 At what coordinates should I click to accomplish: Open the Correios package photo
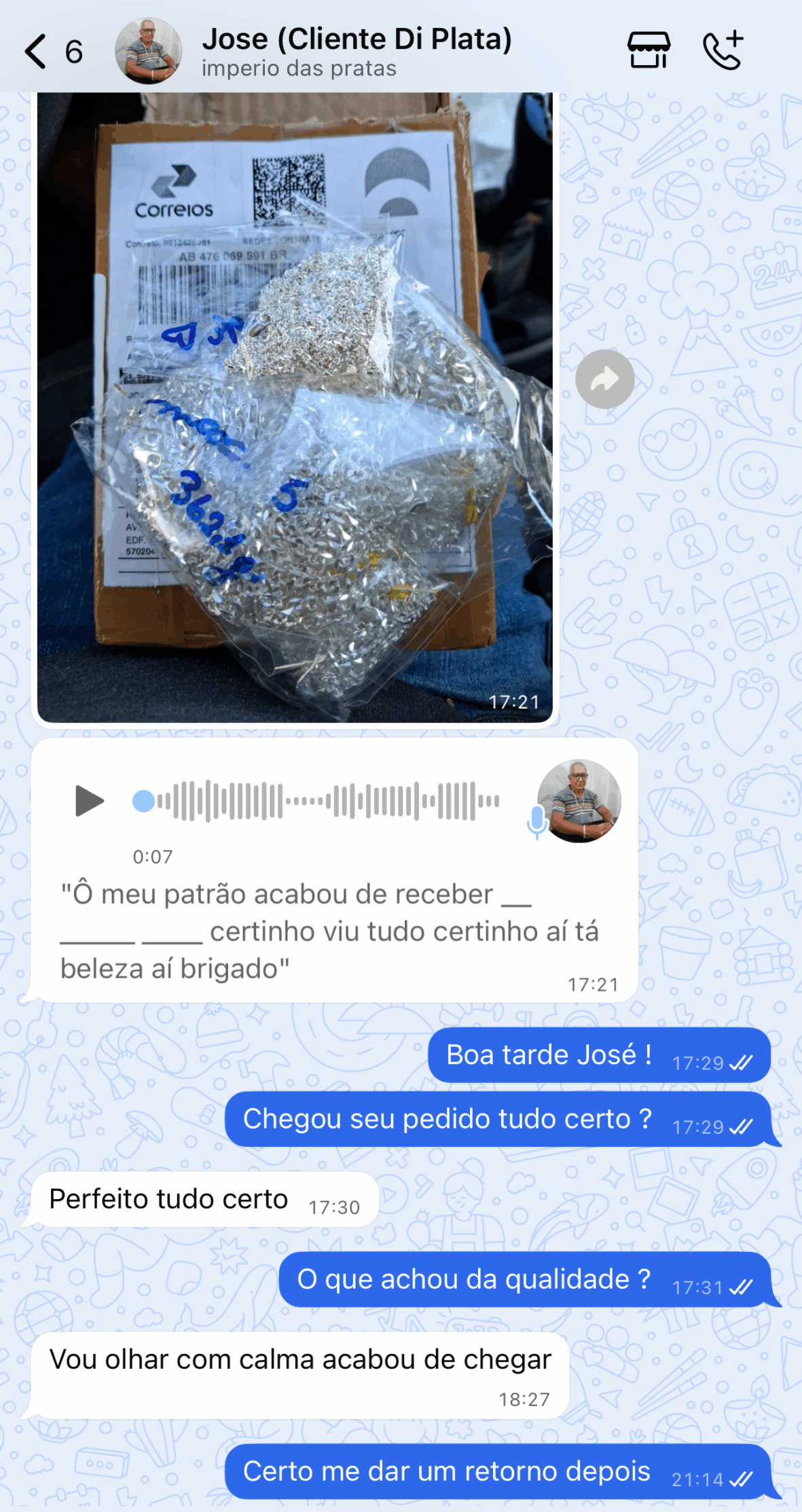(294, 407)
